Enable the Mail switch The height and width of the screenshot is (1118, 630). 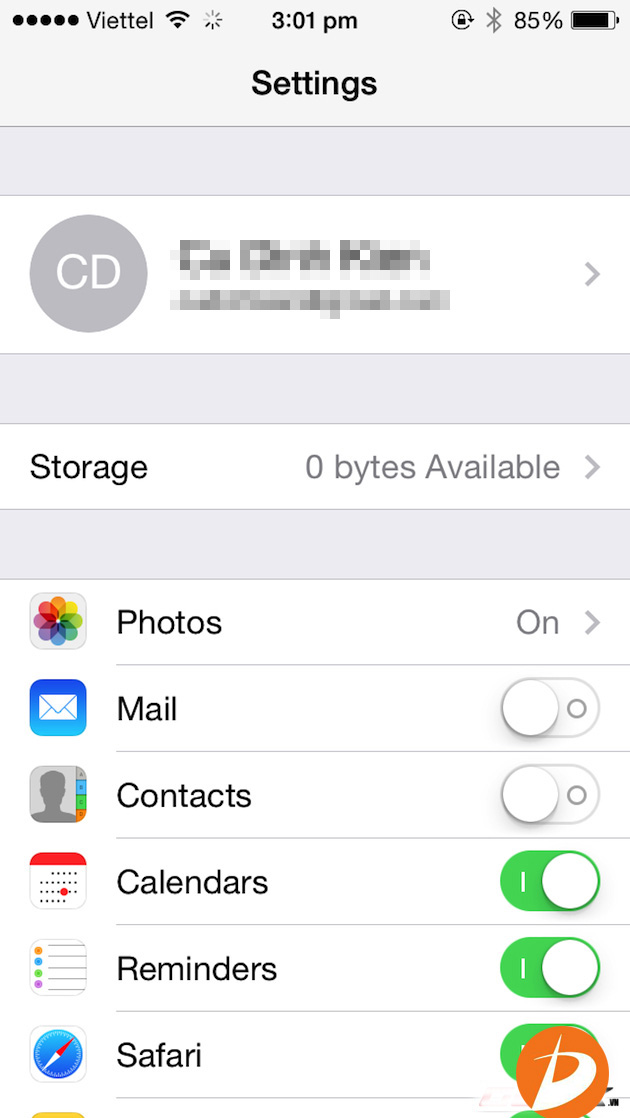549,709
